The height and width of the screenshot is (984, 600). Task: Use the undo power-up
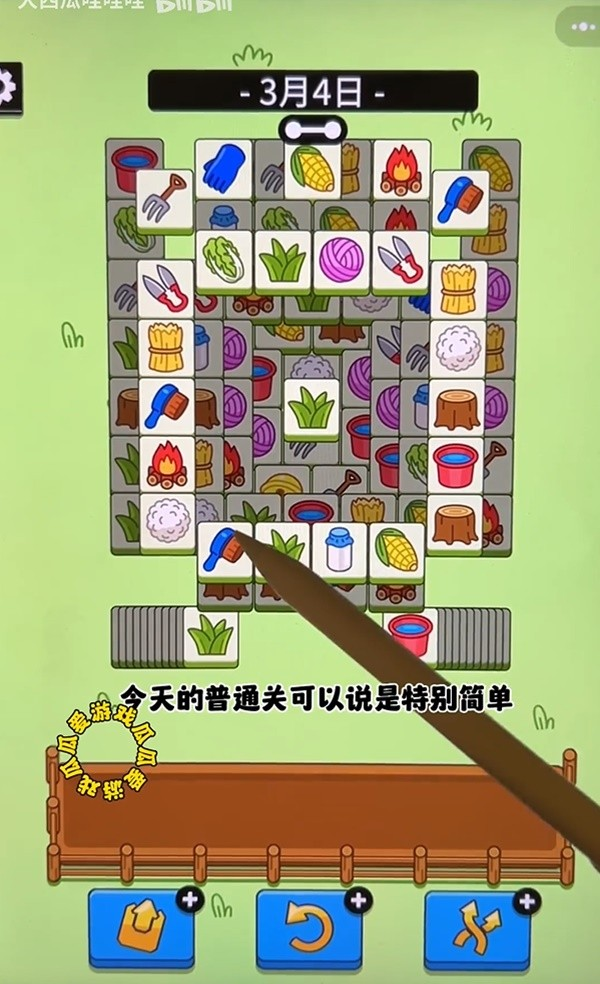point(308,929)
